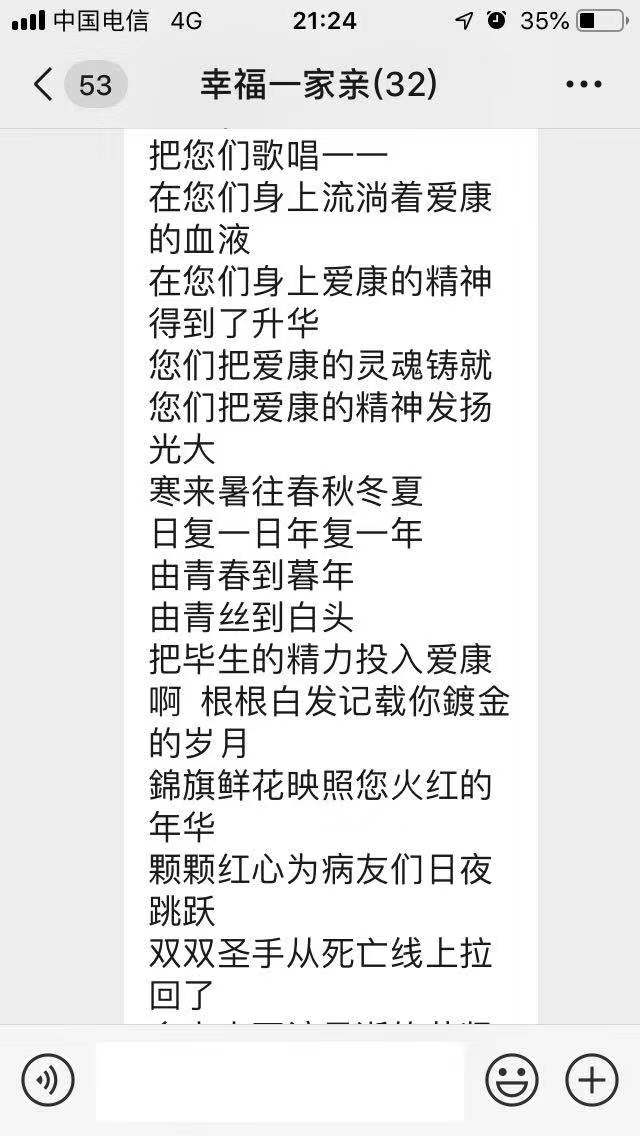Go back to the chat list
Viewport: 640px width, 1136px height.
(44, 85)
